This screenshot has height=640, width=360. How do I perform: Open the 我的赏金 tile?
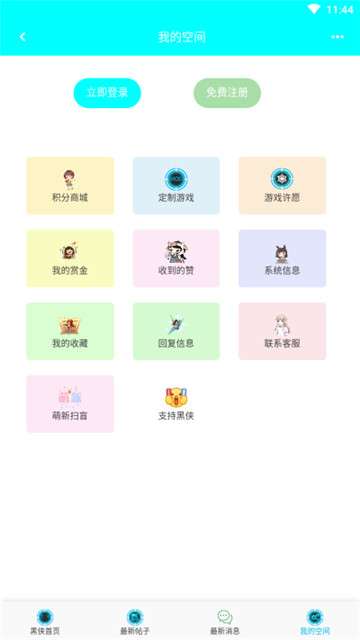pos(70,258)
